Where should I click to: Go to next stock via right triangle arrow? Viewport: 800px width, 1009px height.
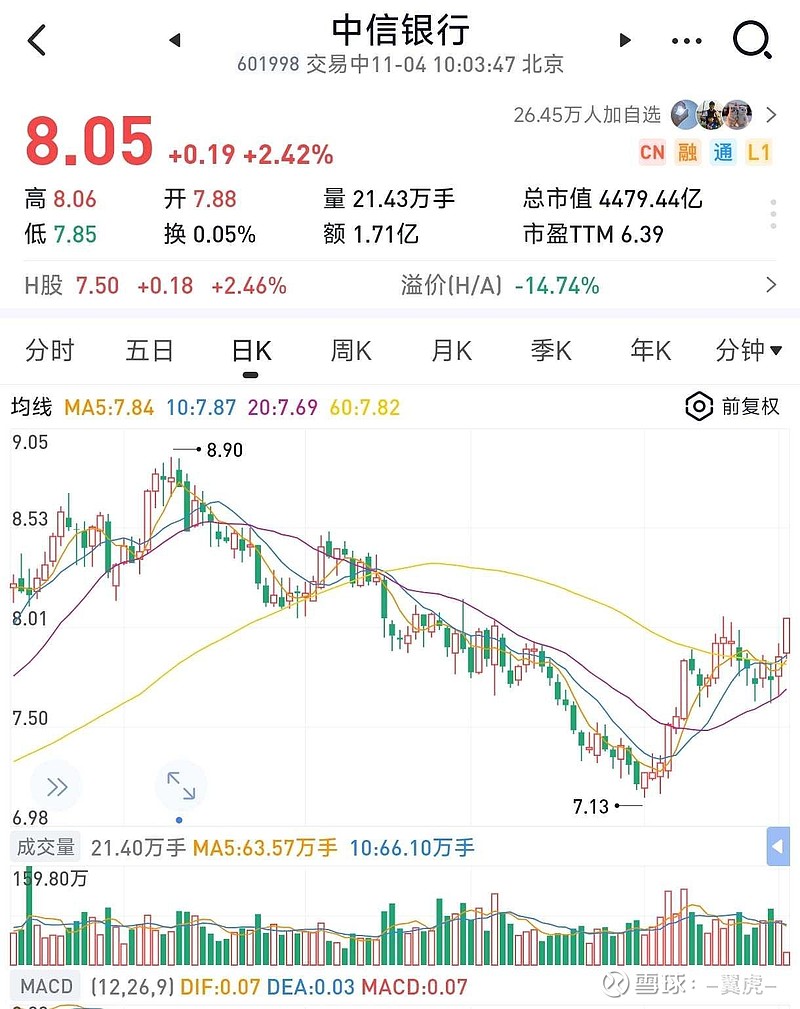624,40
